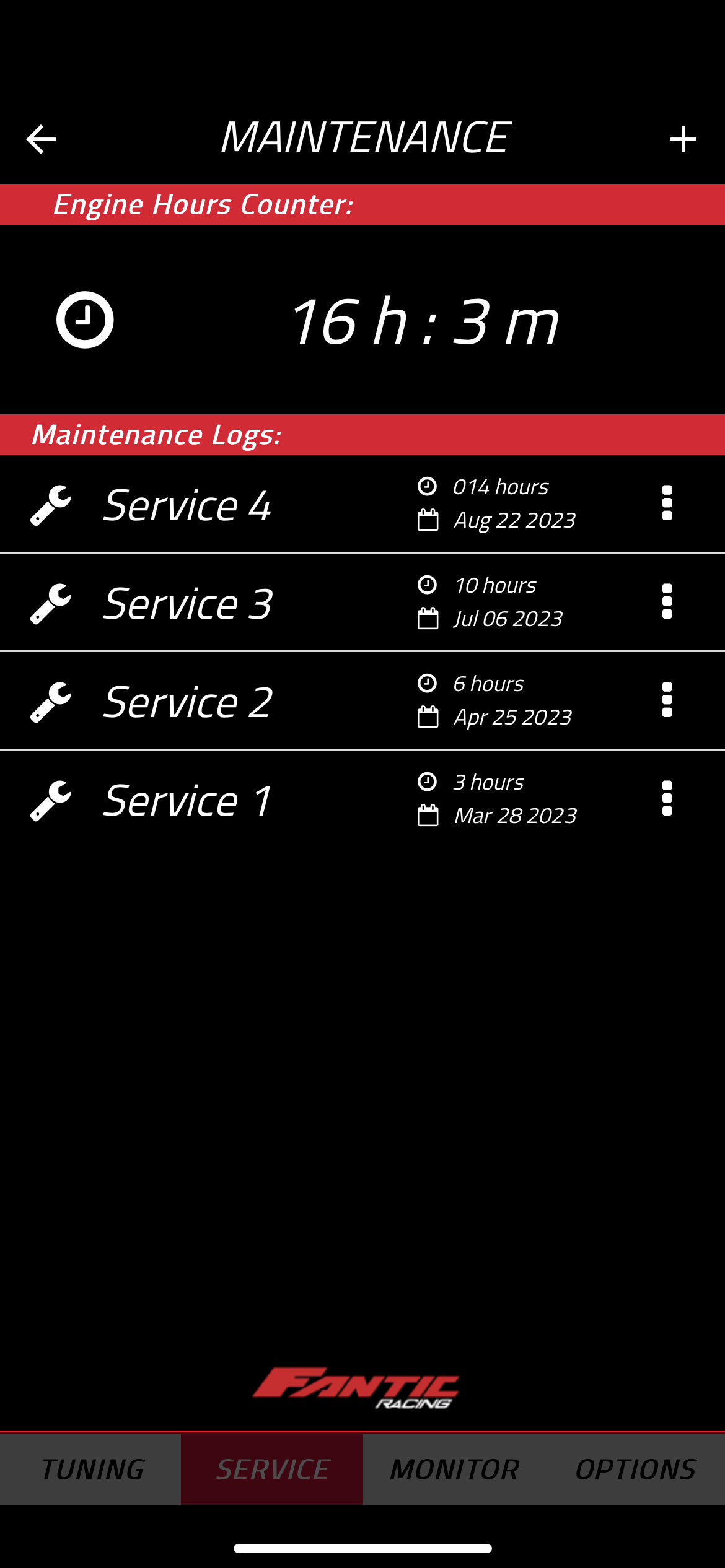Screen dimensions: 725x1568
Task: Open options menu for Service 2
Action: click(667, 700)
